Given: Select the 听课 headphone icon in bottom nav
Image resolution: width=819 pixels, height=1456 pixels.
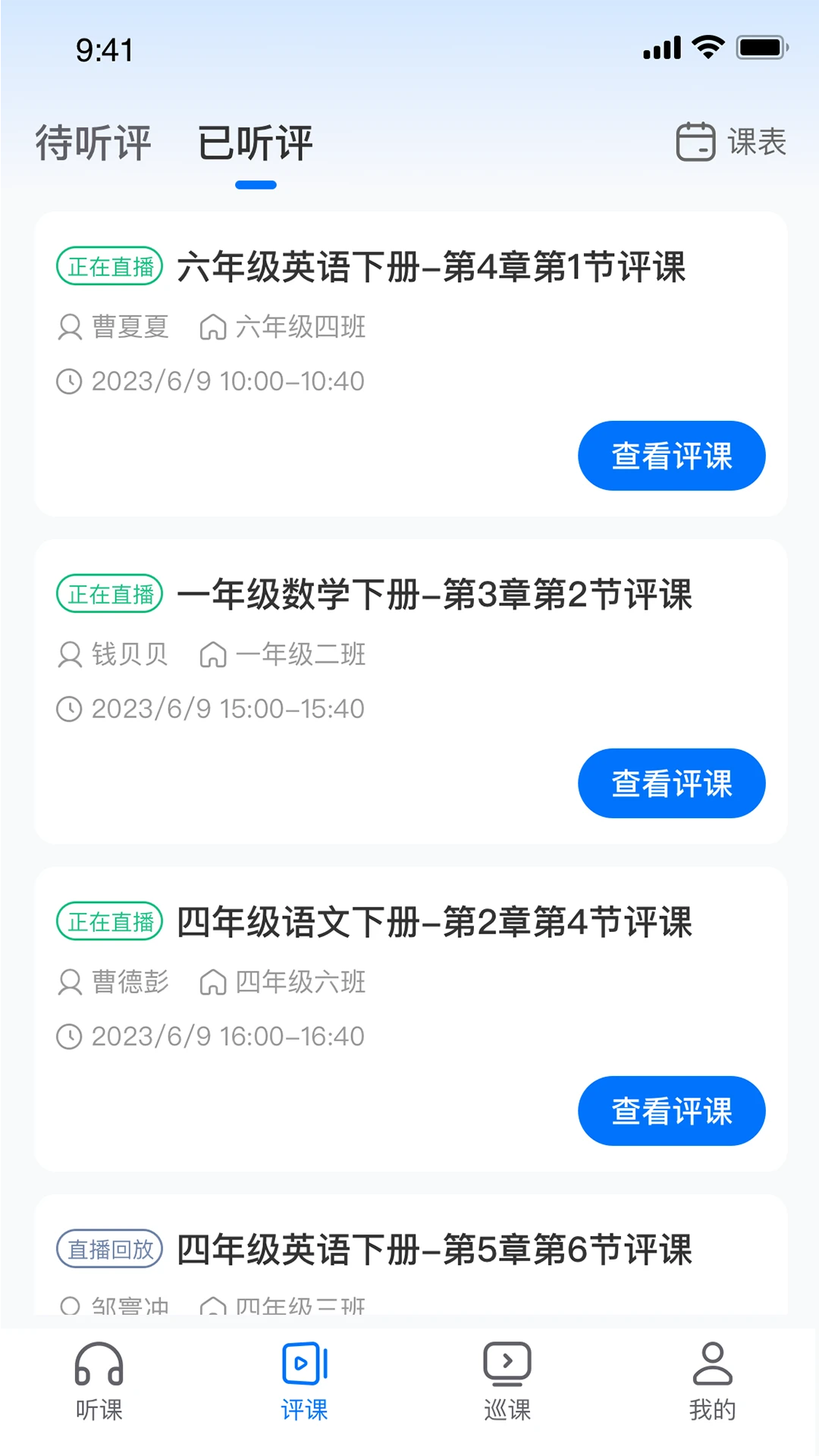Looking at the screenshot, I should 99,1363.
